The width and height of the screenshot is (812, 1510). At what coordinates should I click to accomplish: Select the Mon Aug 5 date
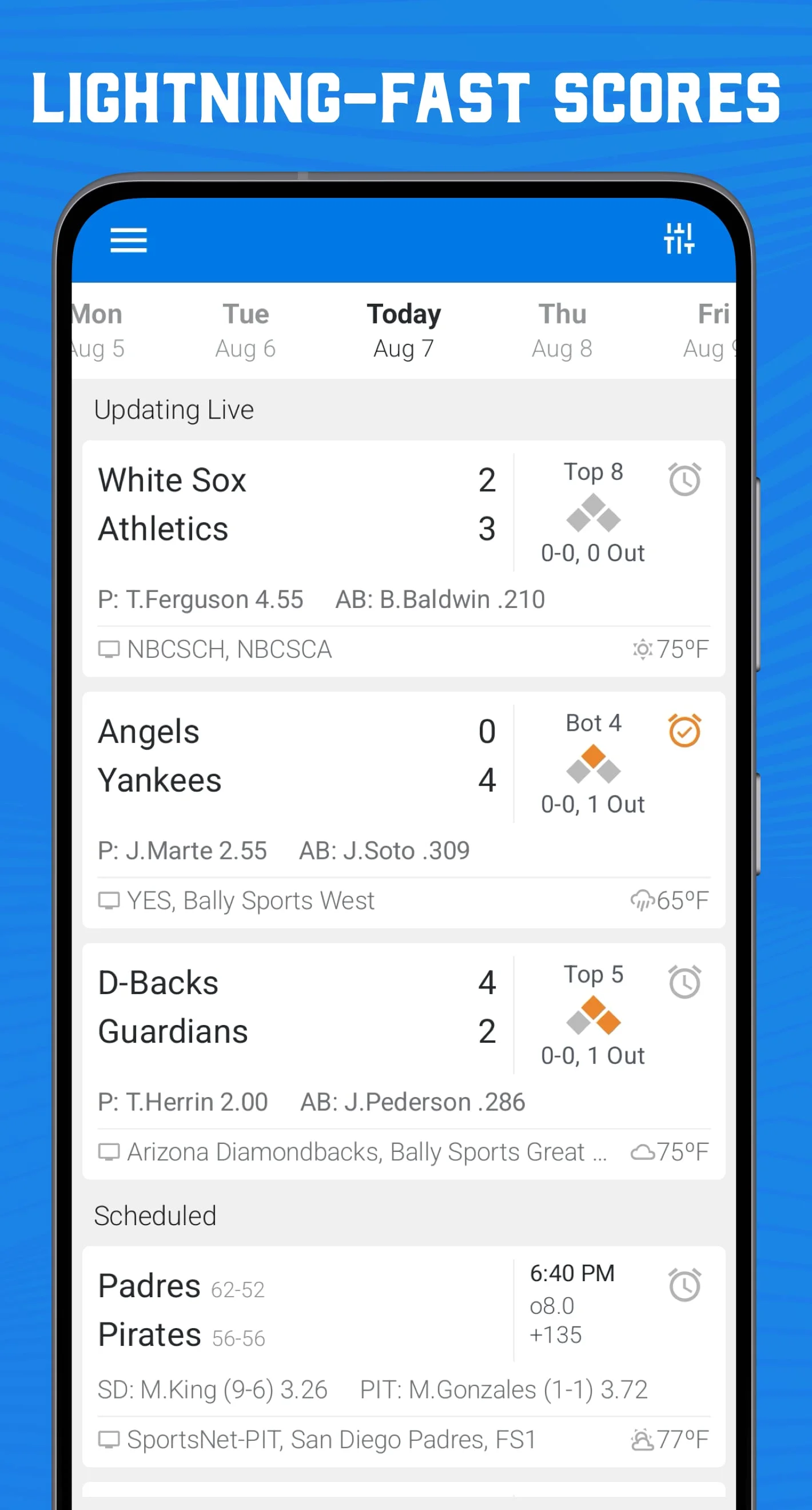[97, 330]
